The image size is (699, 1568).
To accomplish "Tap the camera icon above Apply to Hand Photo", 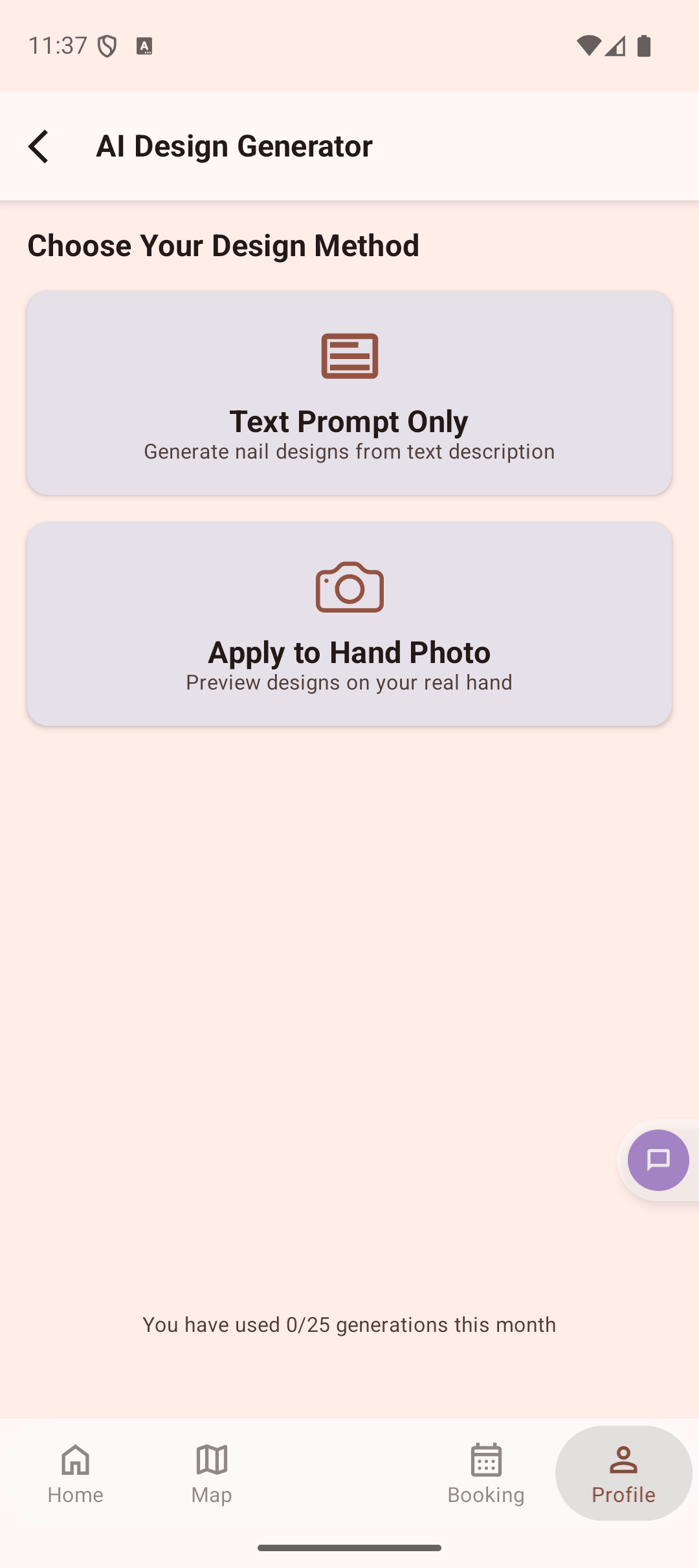I will click(349, 587).
